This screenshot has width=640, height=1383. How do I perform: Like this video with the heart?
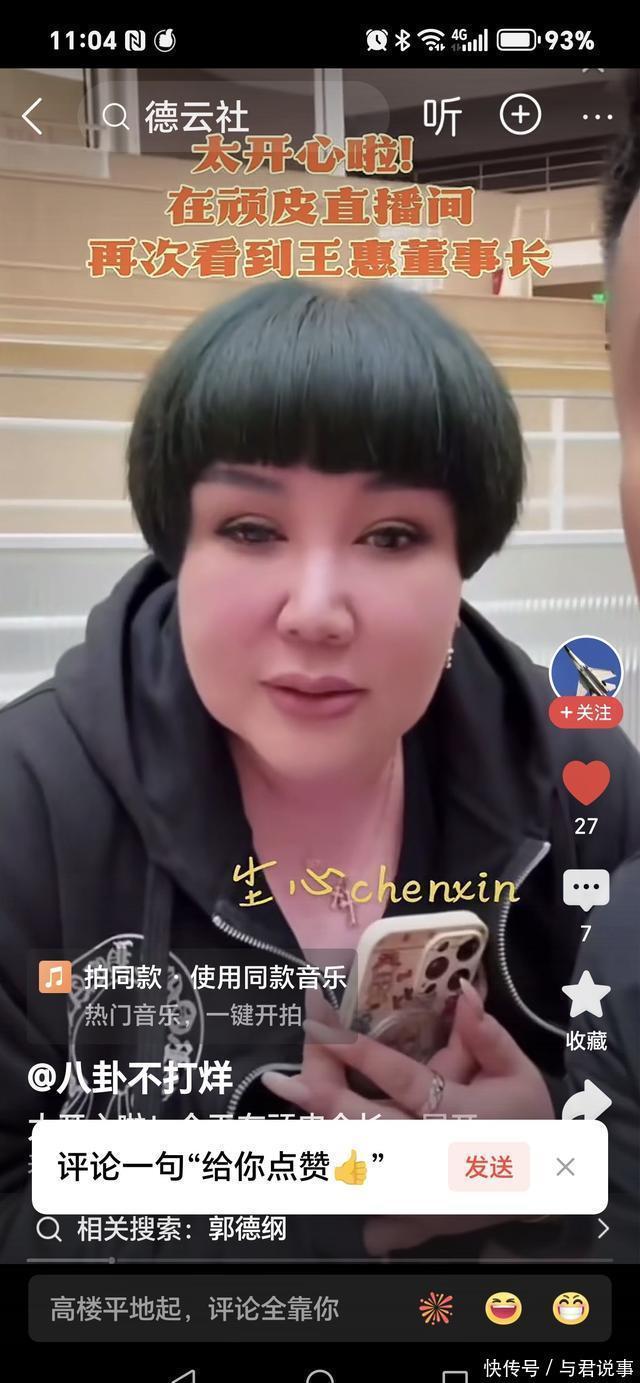586,783
